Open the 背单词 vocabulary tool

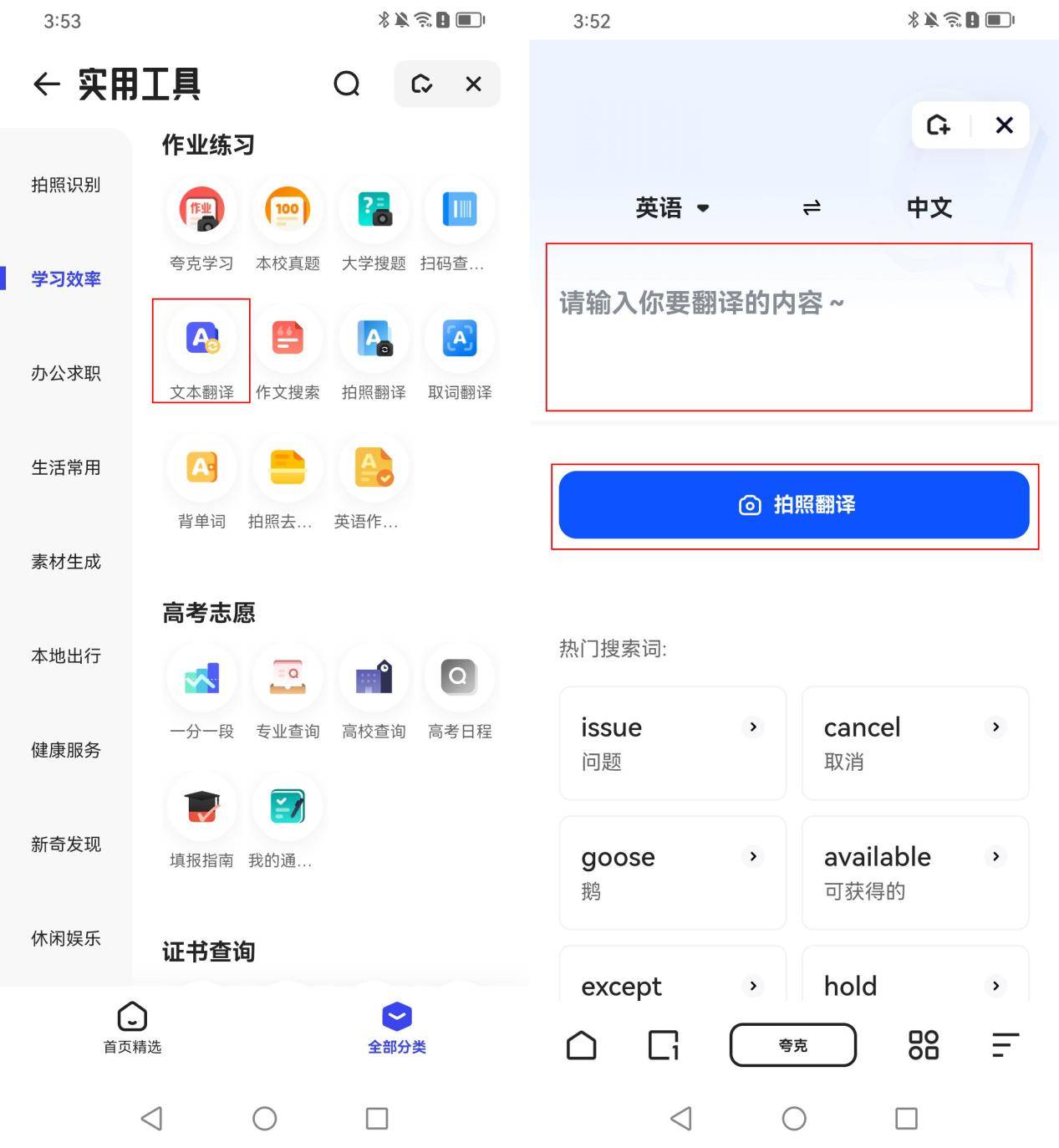201,480
